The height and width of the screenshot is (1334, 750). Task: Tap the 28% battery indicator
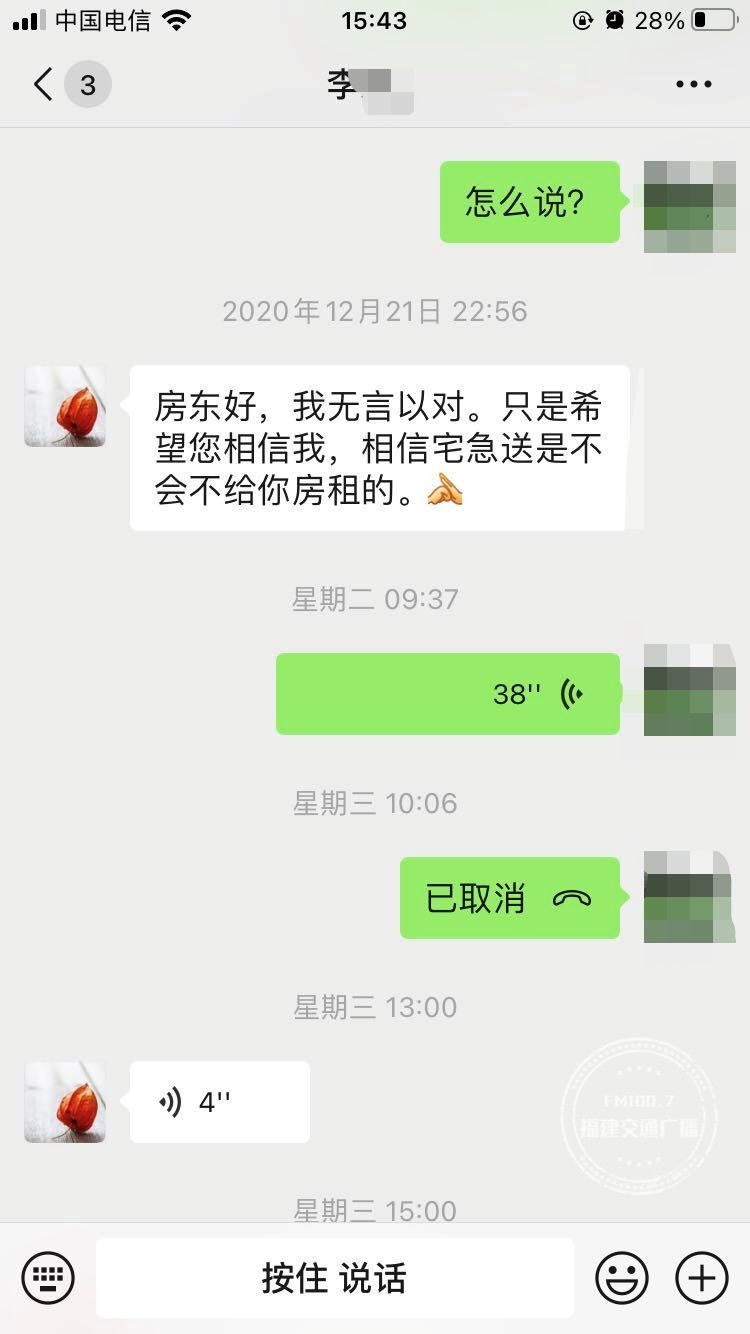pyautogui.click(x=662, y=18)
